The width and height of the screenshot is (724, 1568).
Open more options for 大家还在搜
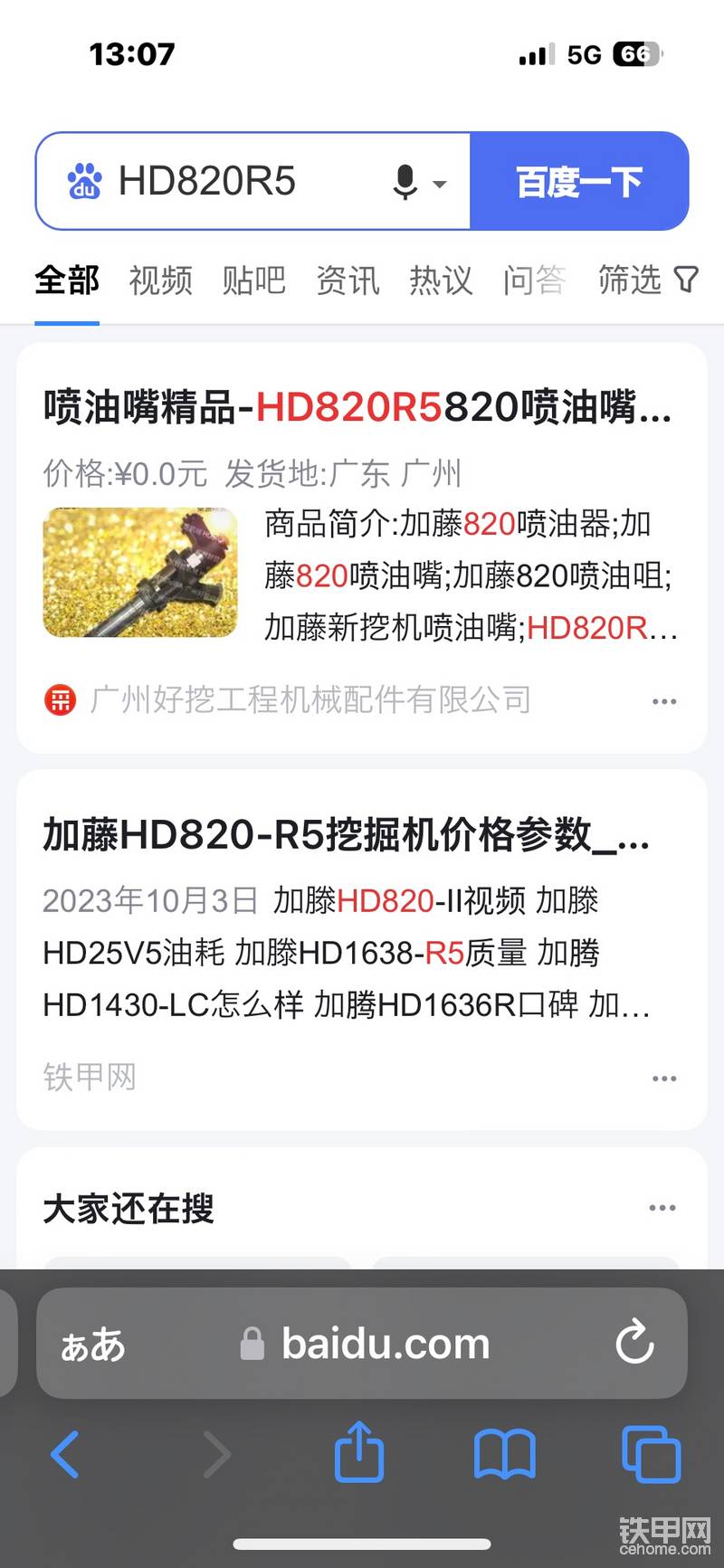(x=662, y=1208)
